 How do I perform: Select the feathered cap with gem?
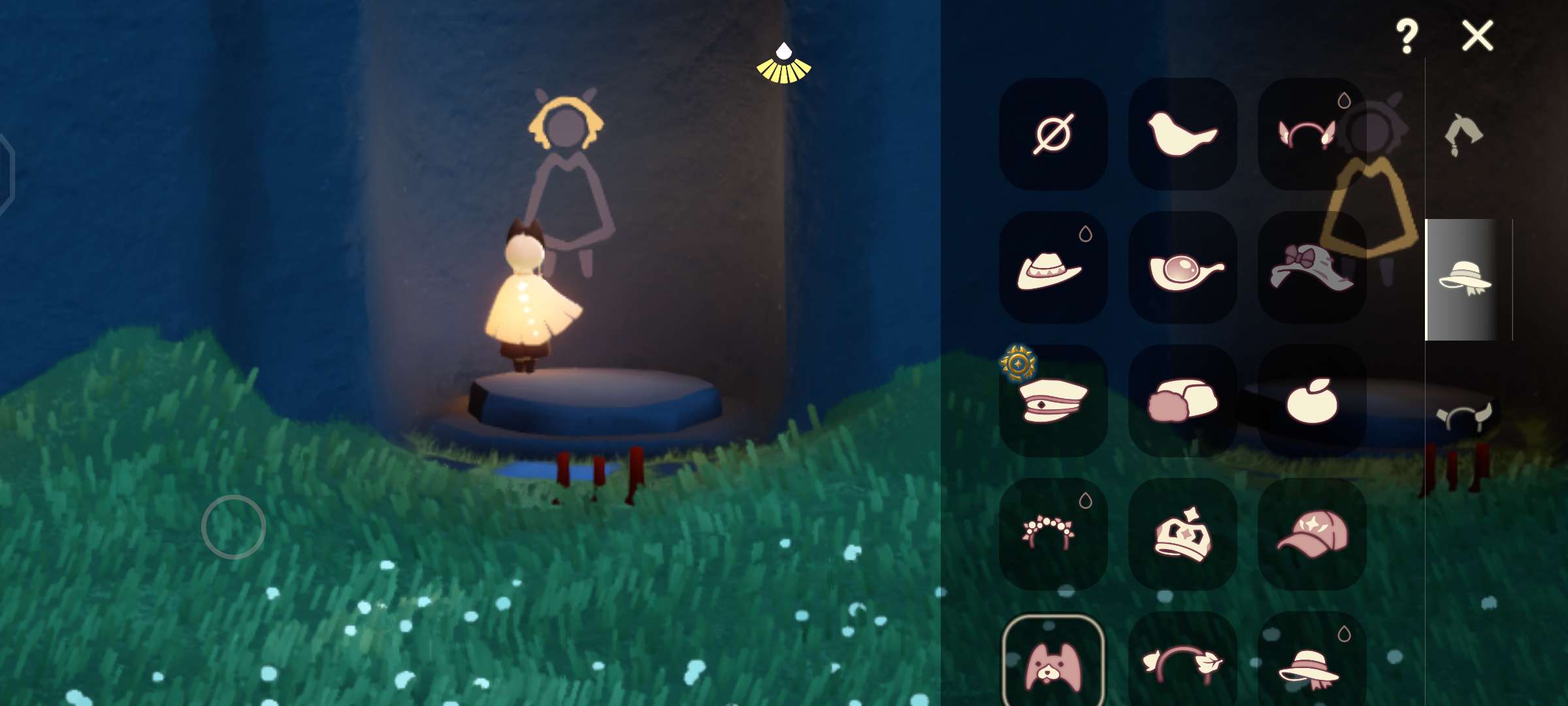pyautogui.click(x=1183, y=267)
